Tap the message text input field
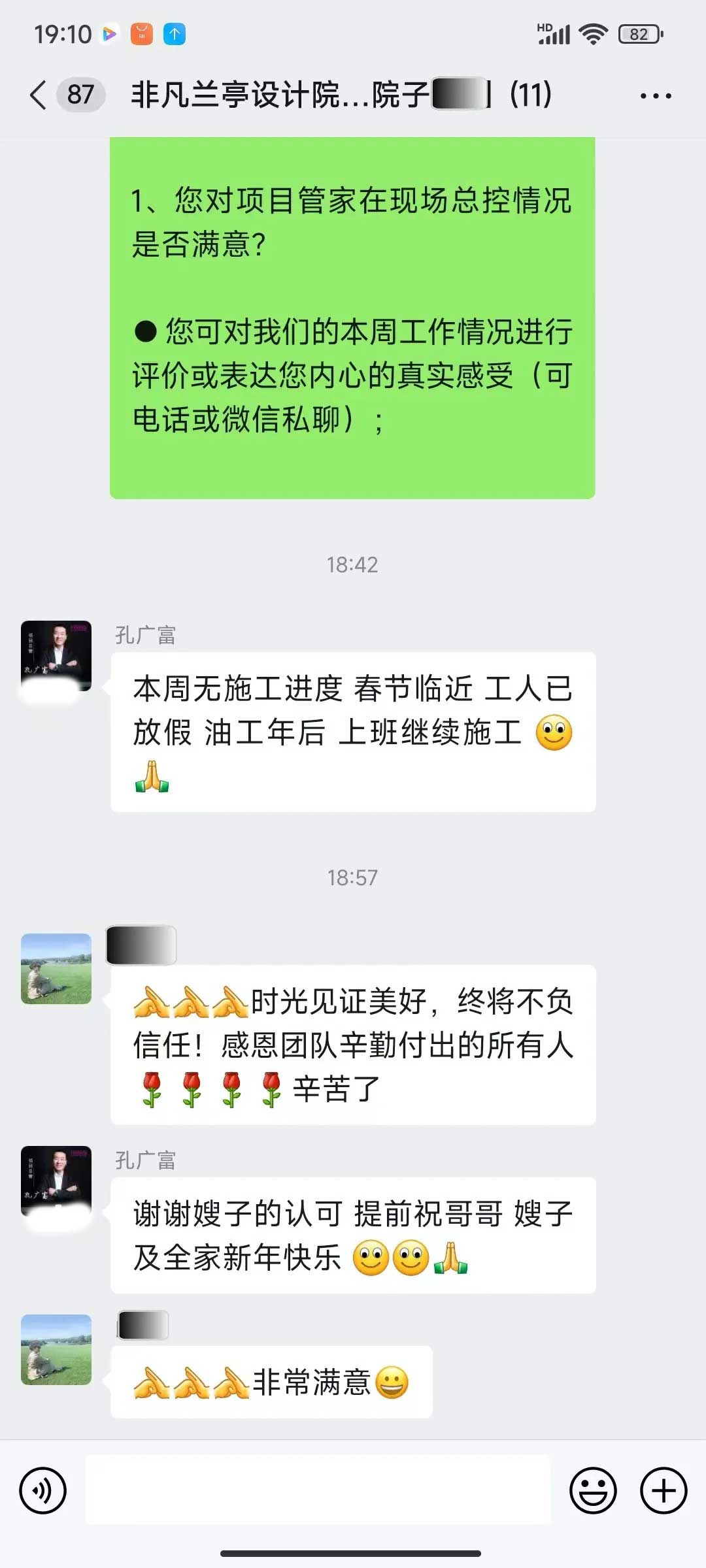706x1568 pixels. [318, 1491]
